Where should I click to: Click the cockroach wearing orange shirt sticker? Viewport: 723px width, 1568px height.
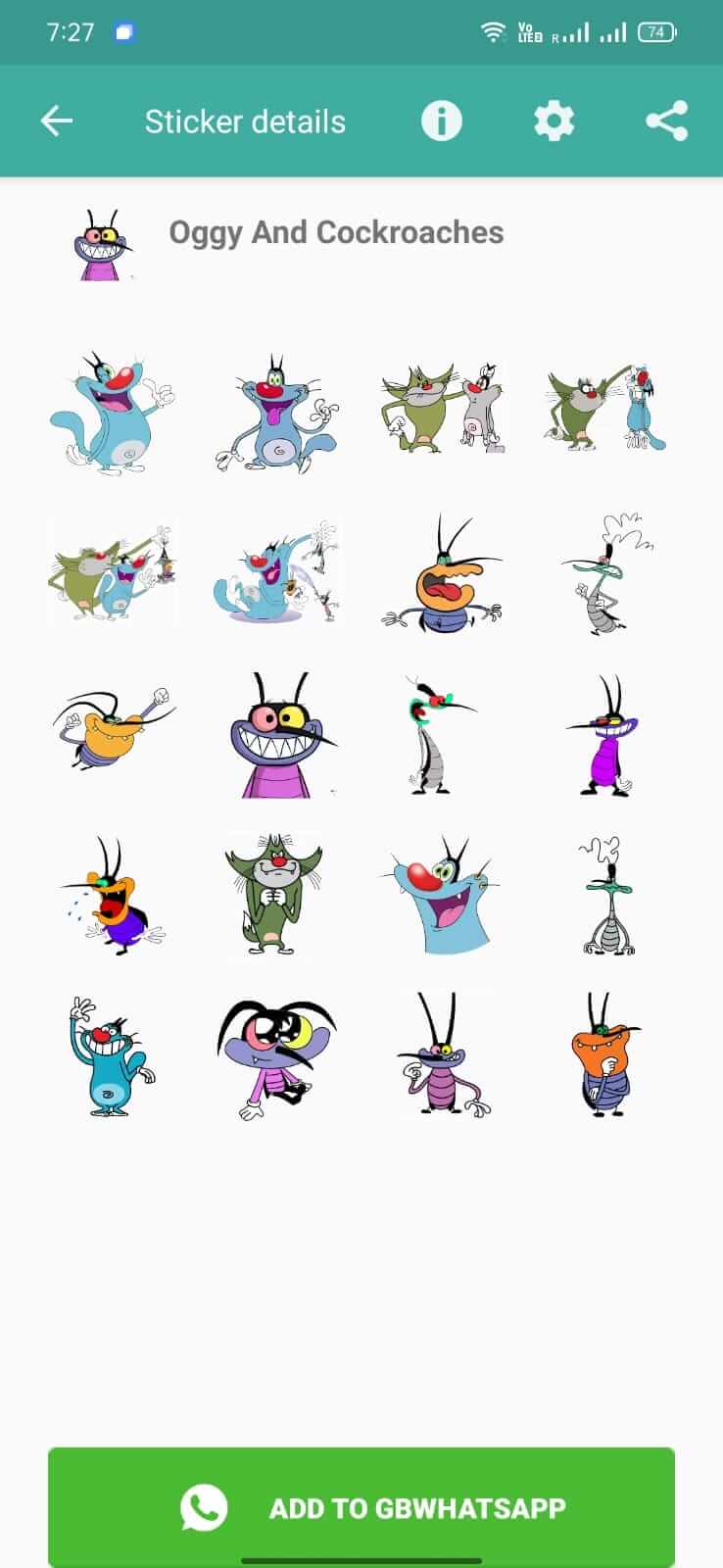coord(602,1058)
